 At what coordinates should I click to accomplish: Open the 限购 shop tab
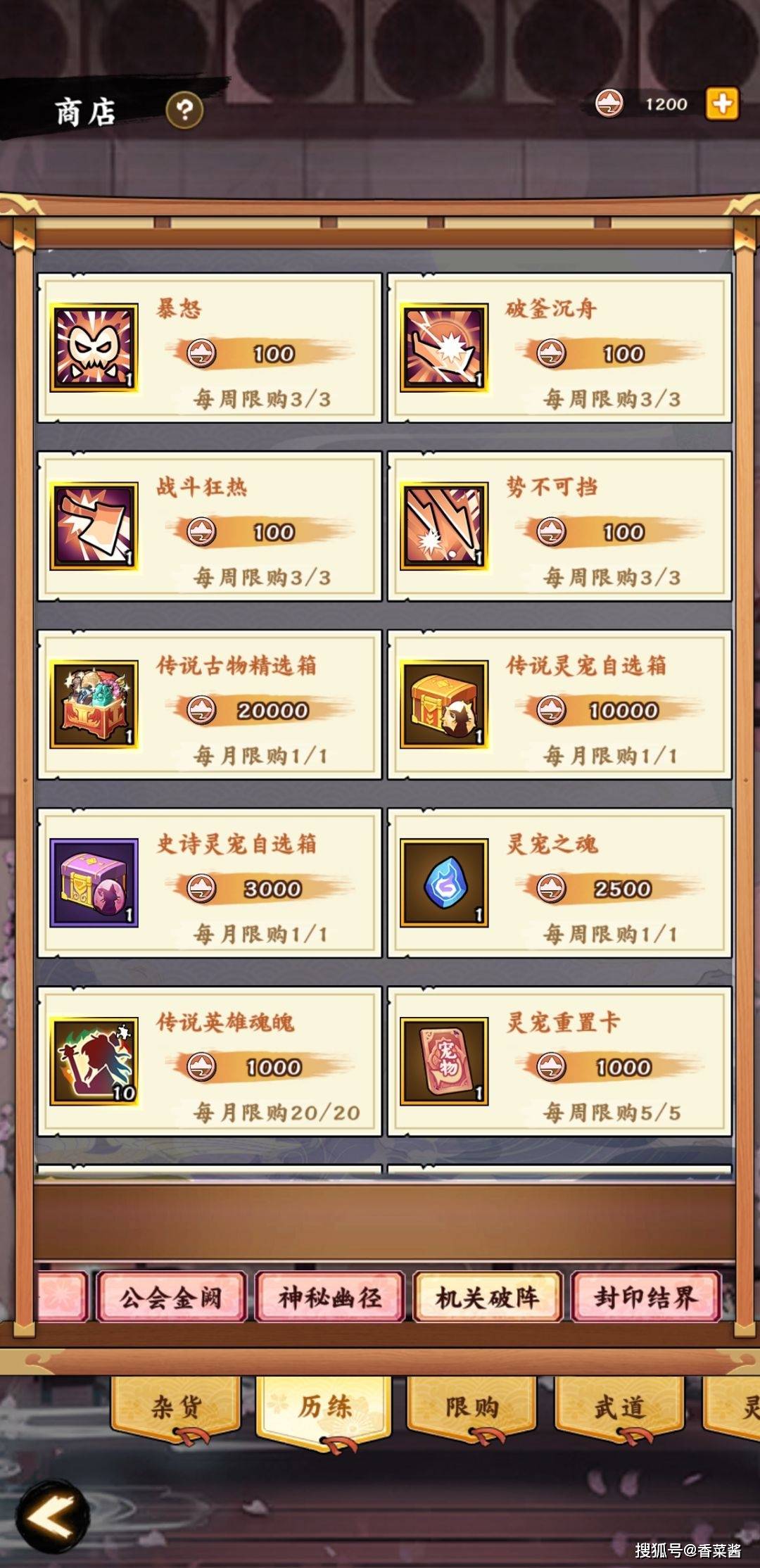click(x=471, y=1406)
